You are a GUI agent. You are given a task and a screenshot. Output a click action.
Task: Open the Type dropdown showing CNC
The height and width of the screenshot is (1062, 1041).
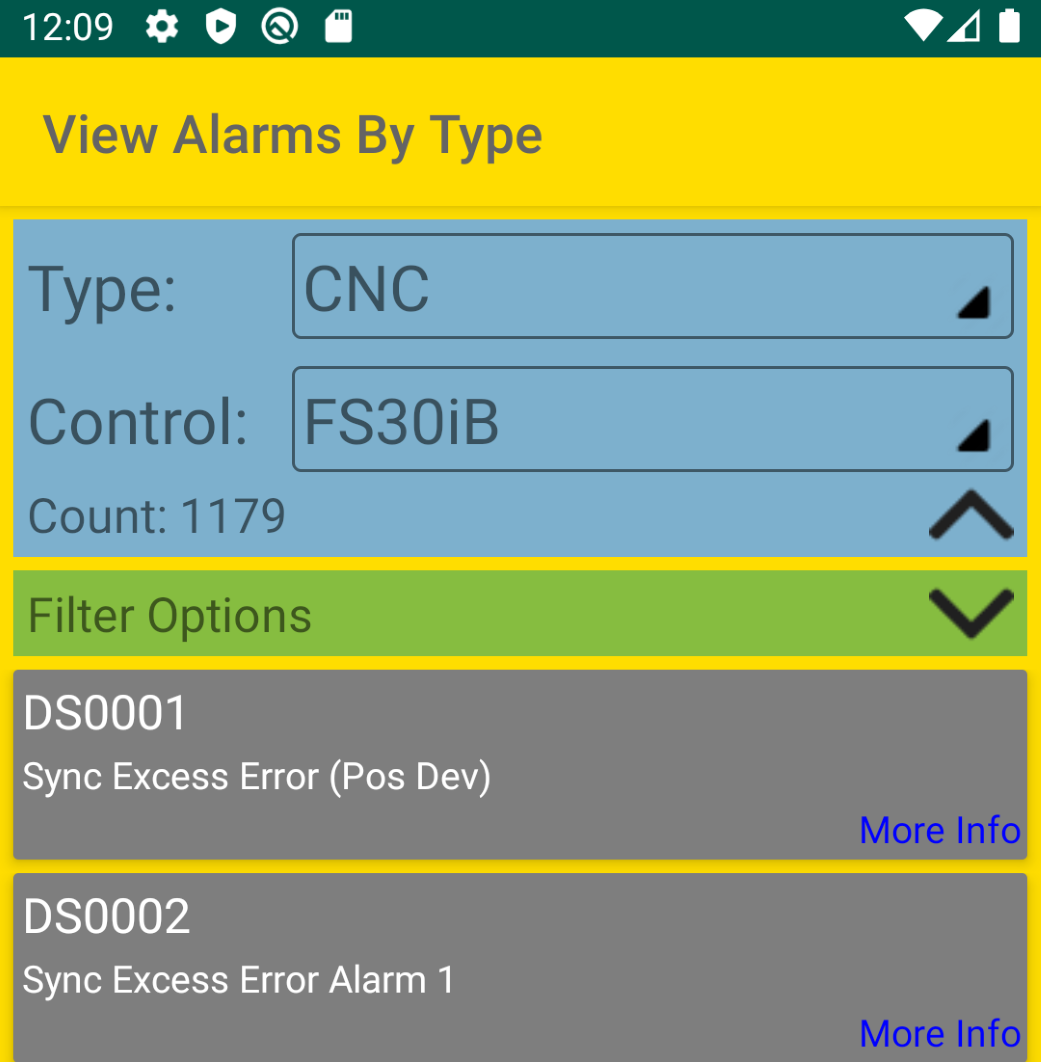[x=652, y=285]
